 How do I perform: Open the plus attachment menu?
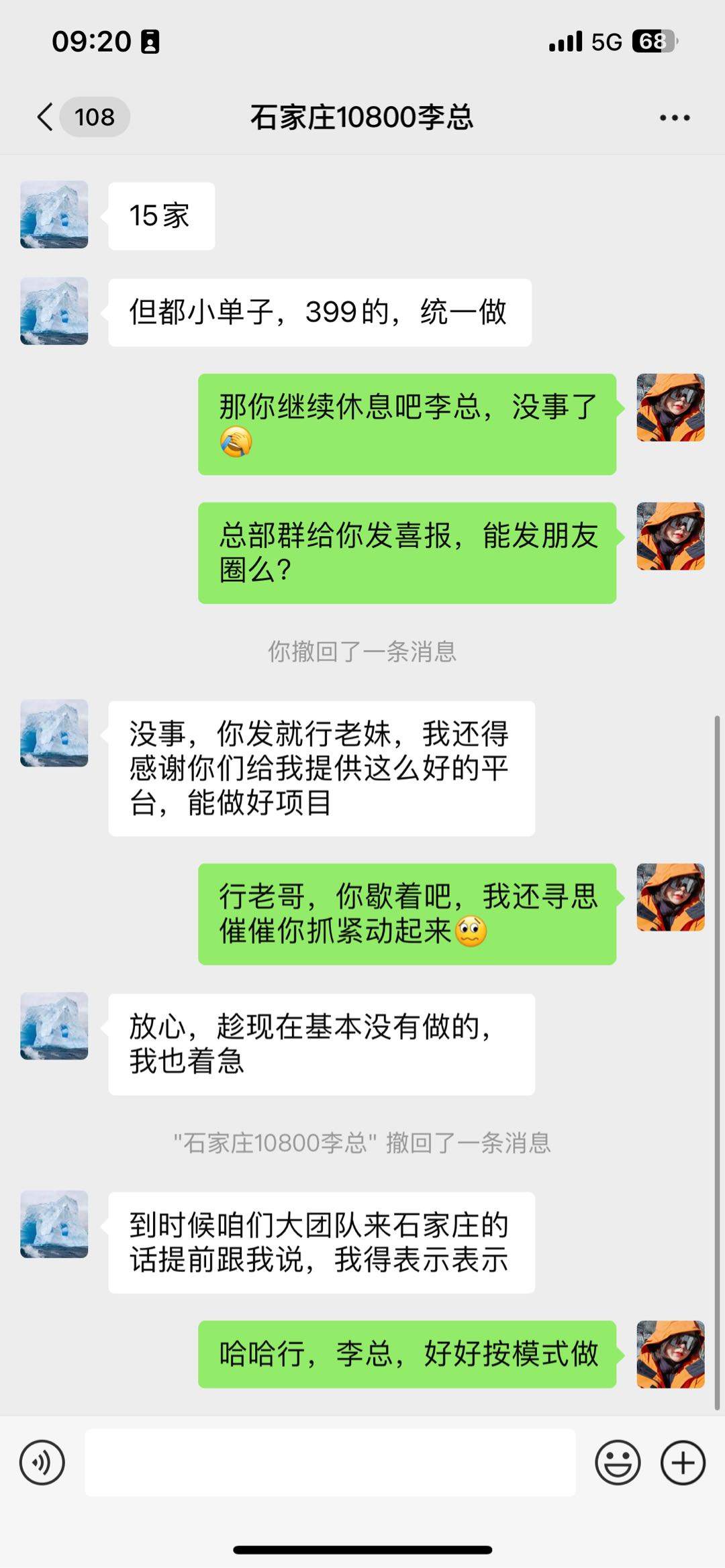tap(683, 1463)
